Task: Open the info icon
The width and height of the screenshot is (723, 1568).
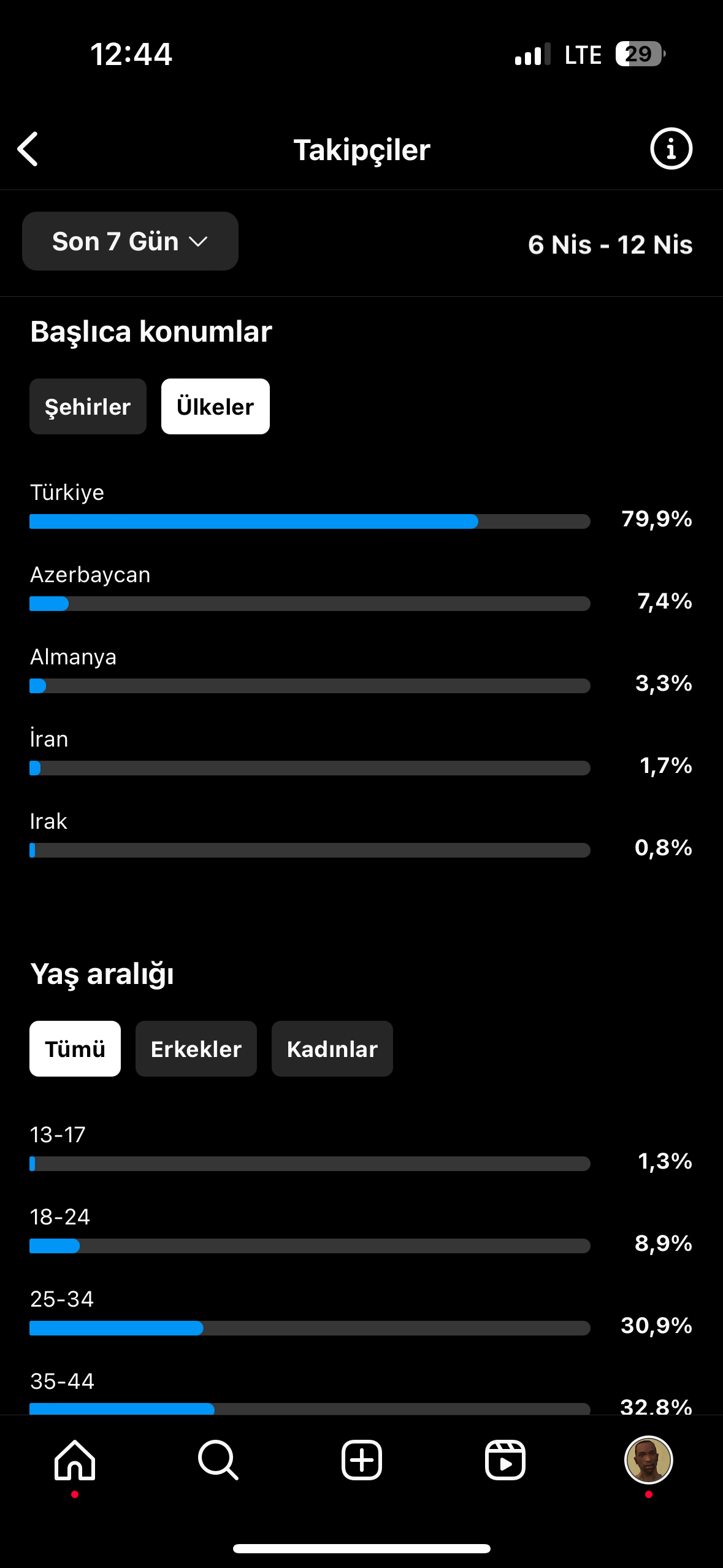Action: point(671,148)
